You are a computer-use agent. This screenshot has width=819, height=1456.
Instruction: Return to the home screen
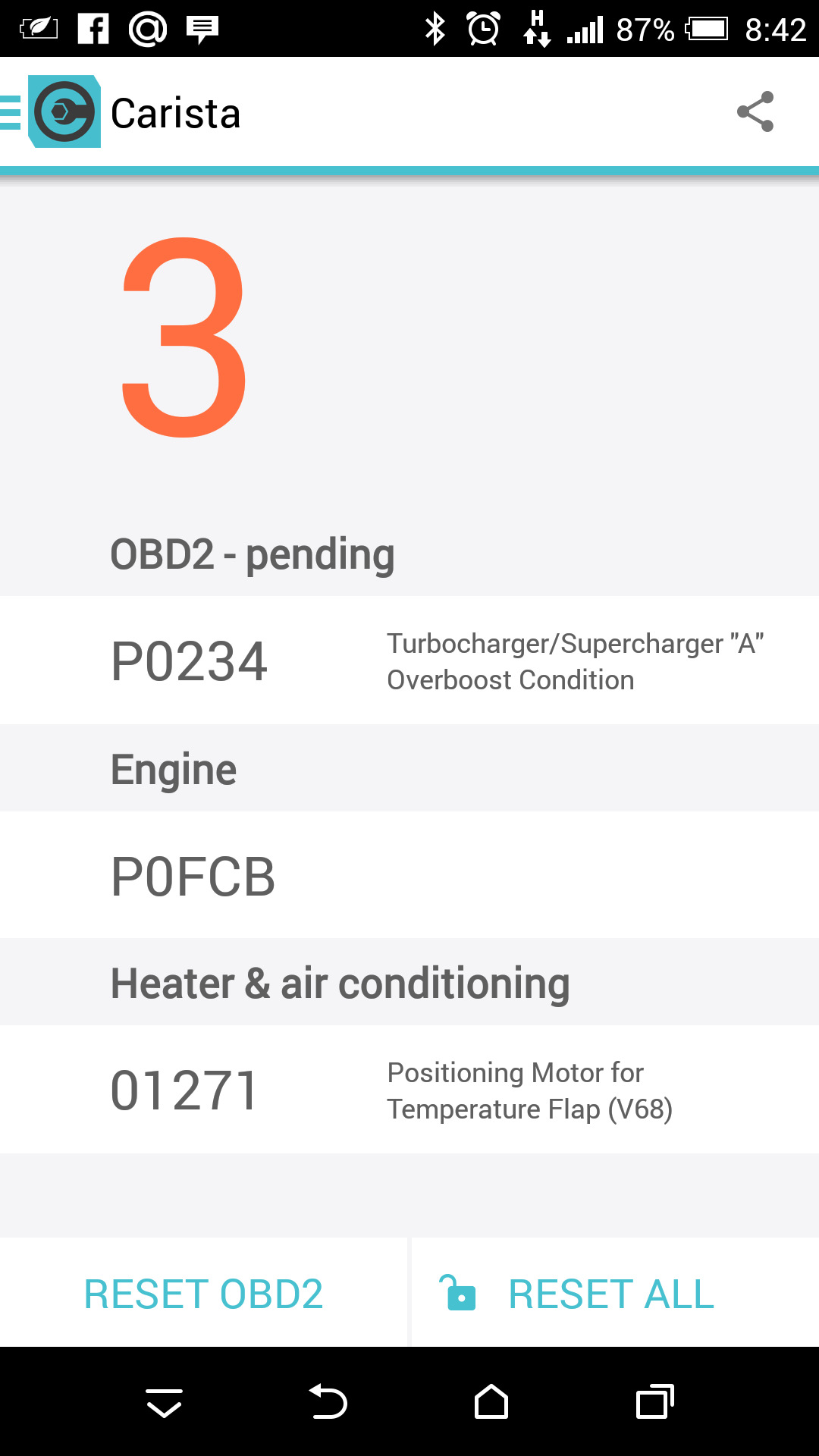click(x=491, y=1401)
